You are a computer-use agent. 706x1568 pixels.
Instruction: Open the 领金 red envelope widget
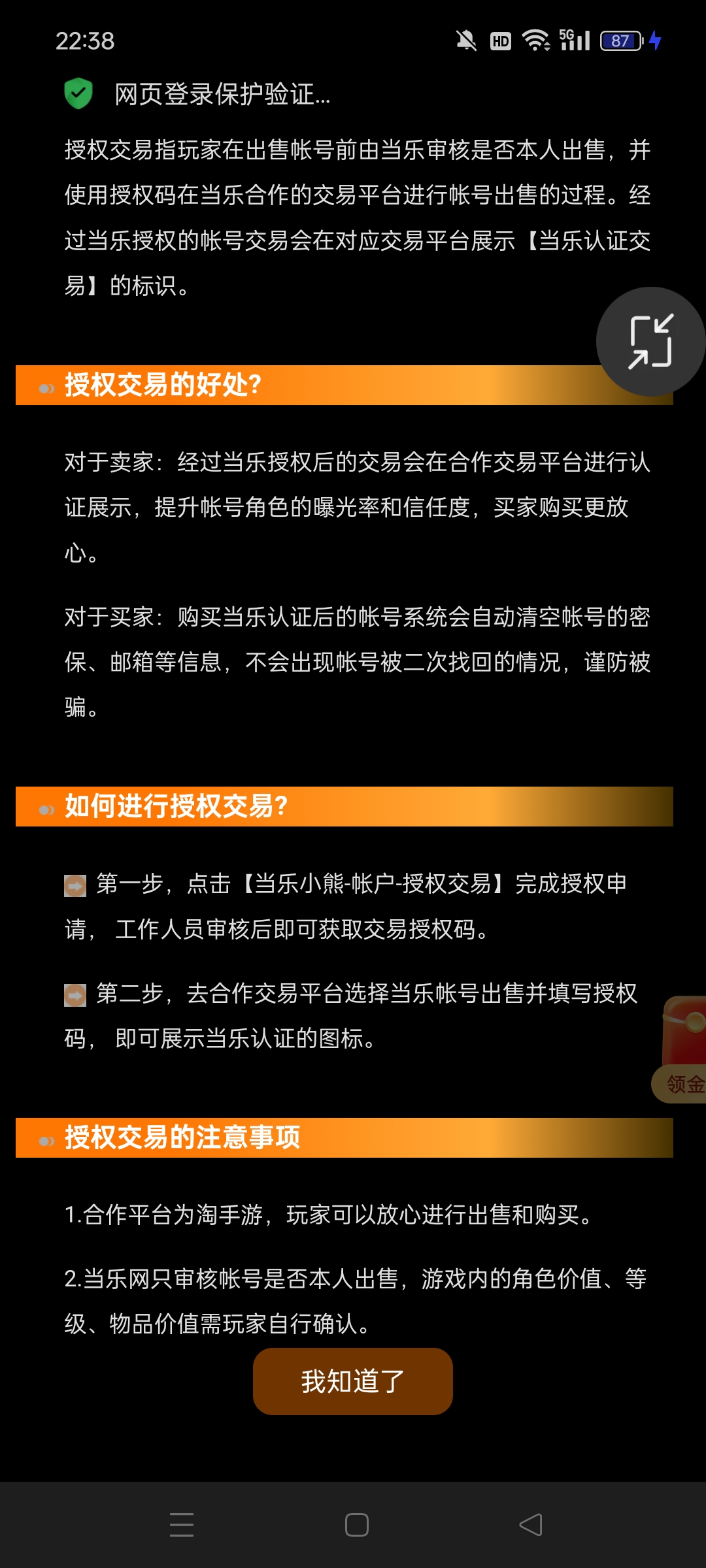click(x=682, y=1049)
